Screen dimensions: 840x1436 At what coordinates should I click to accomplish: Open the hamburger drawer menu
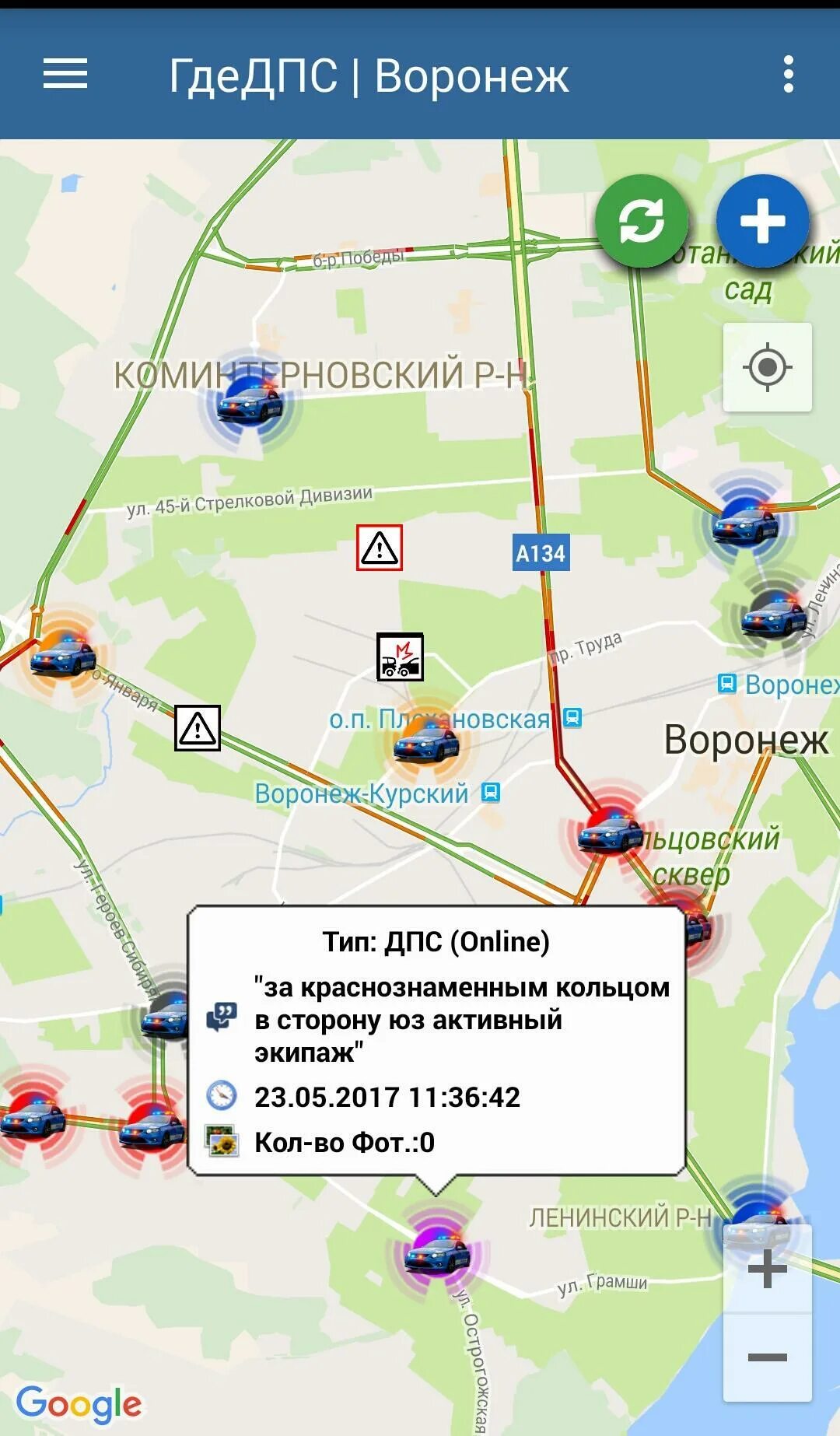tap(65, 75)
